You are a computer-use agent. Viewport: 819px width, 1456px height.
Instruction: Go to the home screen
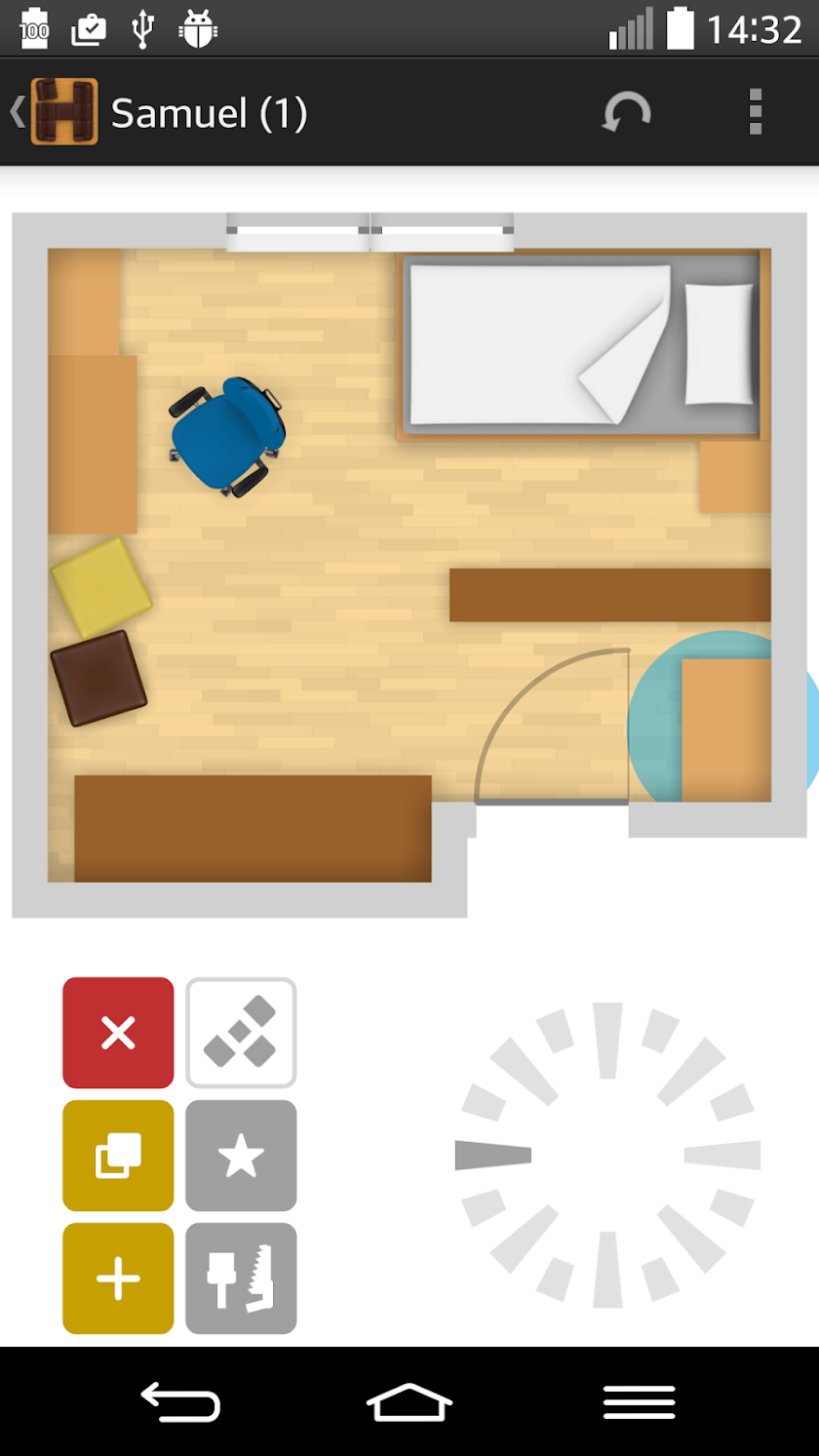click(x=409, y=1402)
